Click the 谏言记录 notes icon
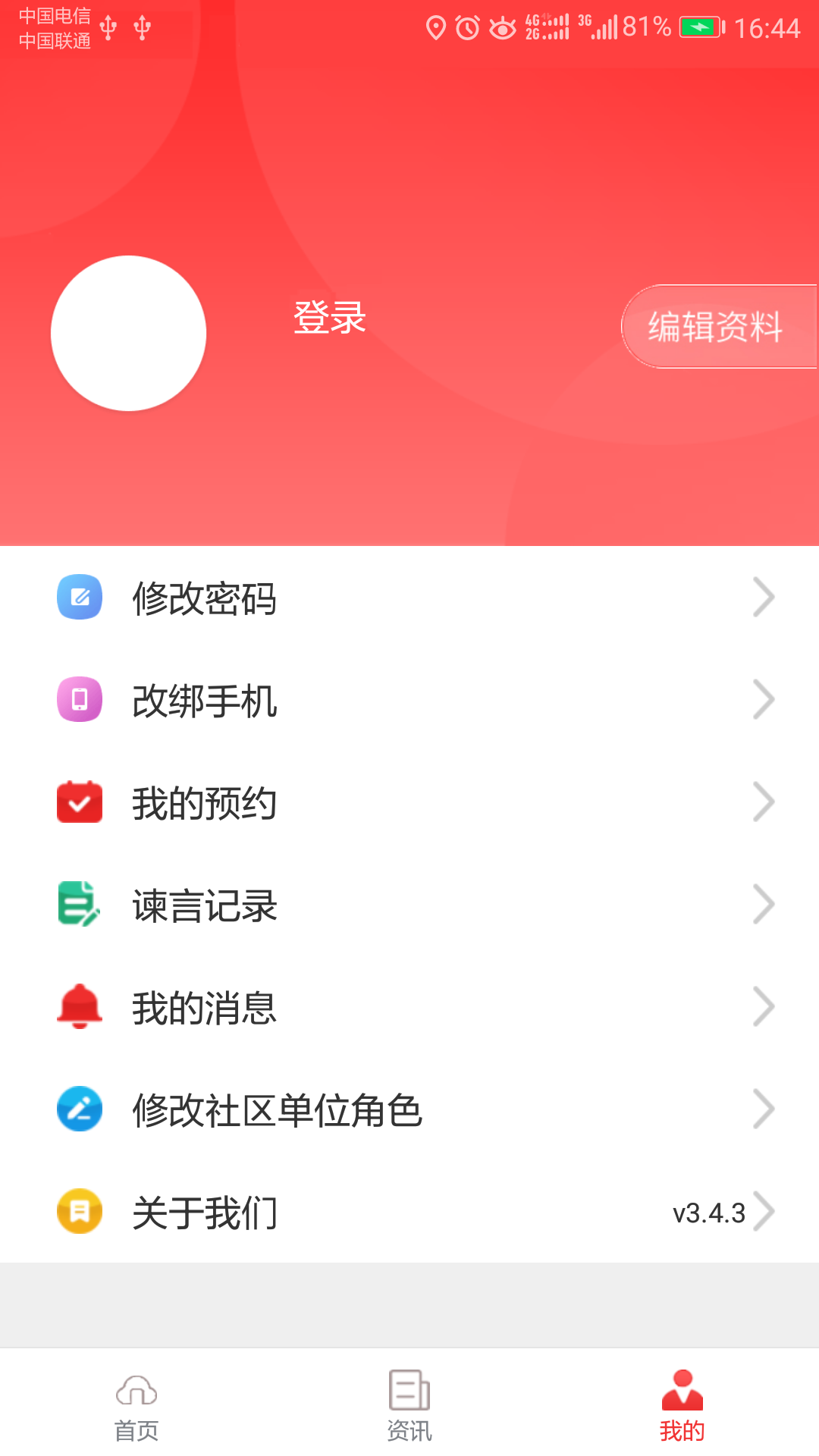The height and width of the screenshot is (1456, 819). pyautogui.click(x=79, y=905)
